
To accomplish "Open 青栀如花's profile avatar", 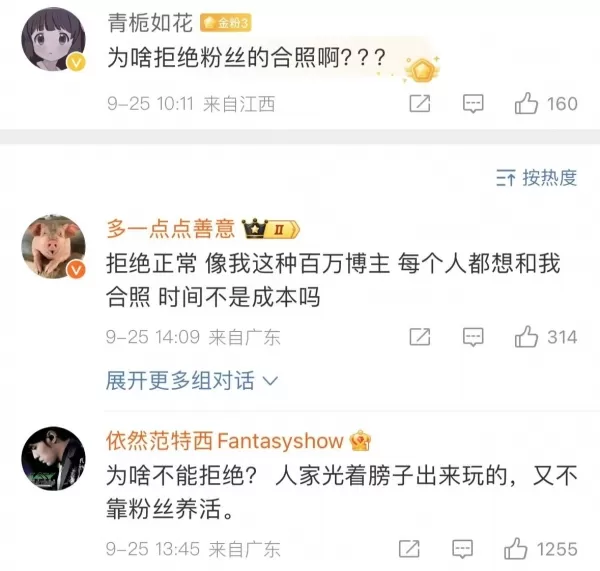I will click(52, 39).
